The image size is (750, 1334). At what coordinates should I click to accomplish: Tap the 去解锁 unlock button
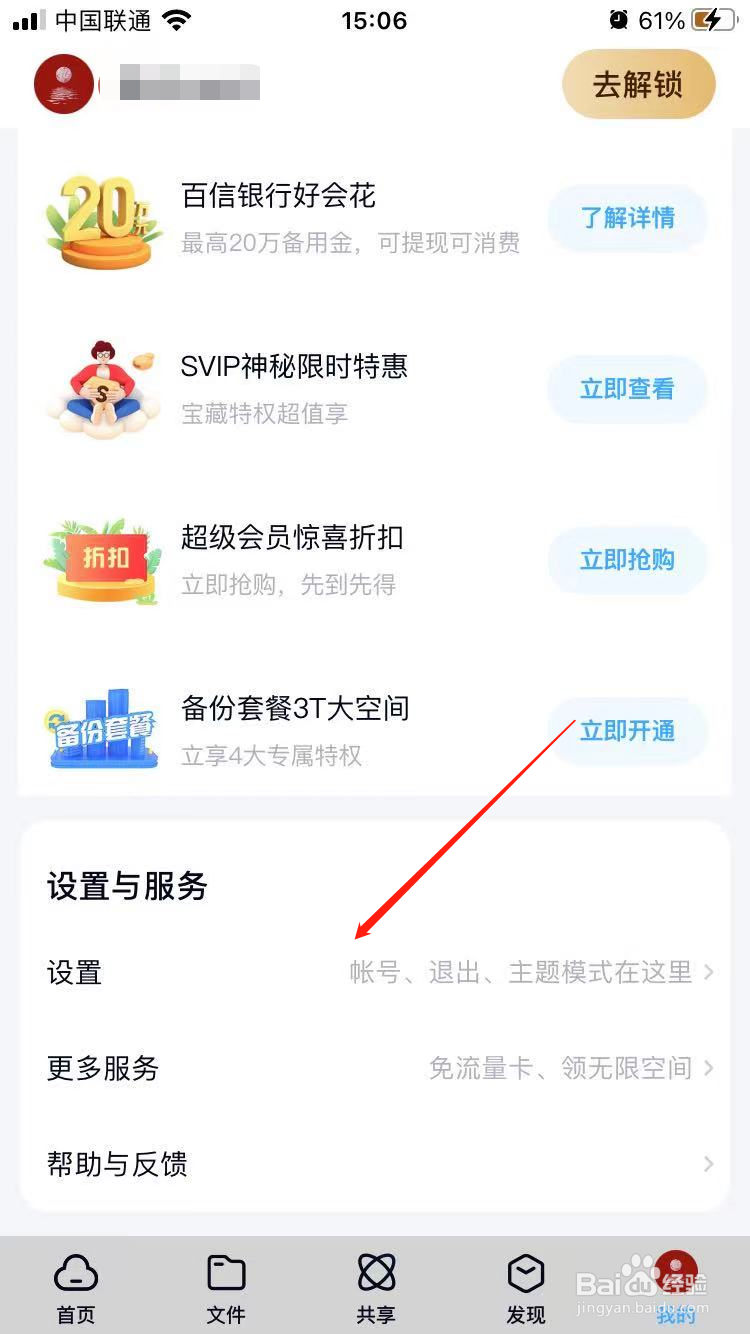tap(638, 84)
